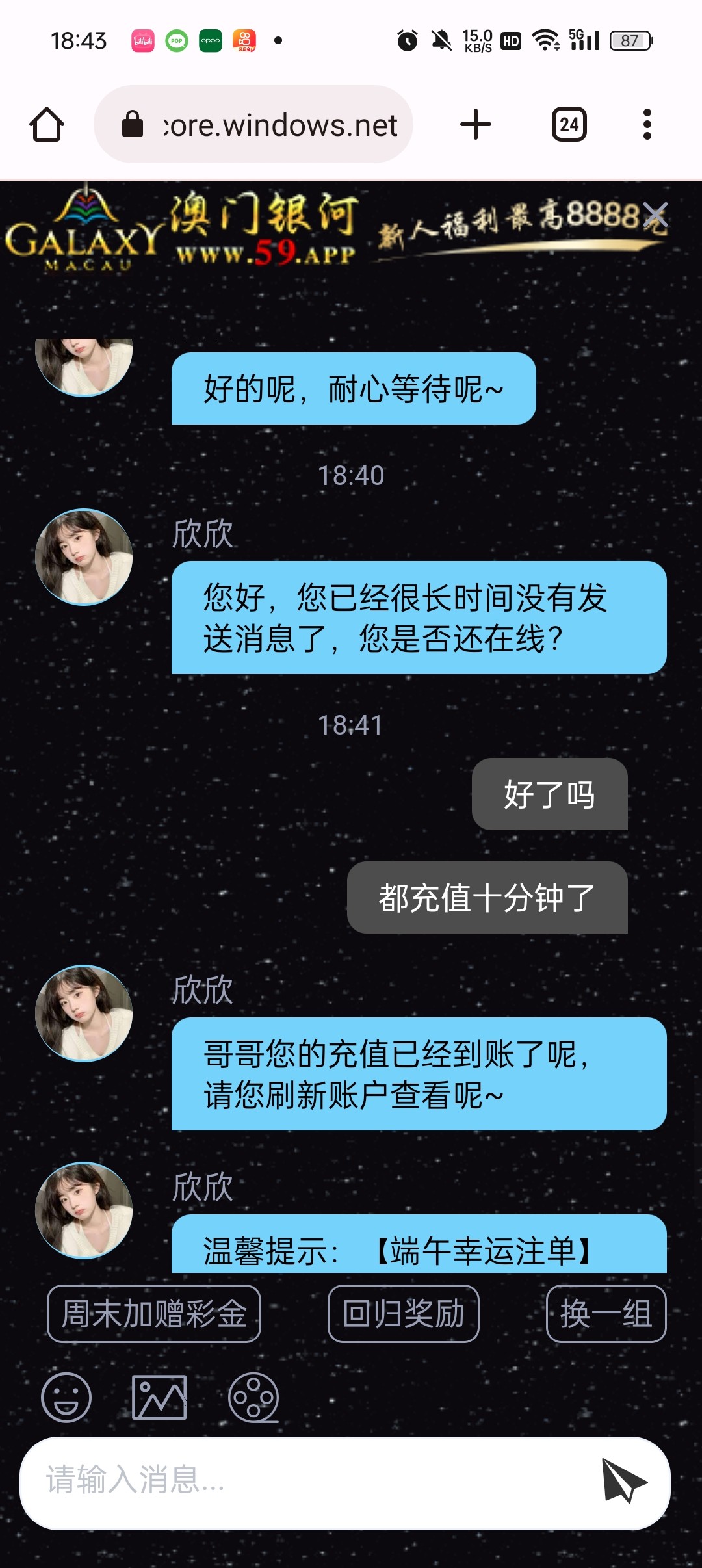
Task: Tap 换一组 to refresh suggestions
Action: pos(606,1313)
